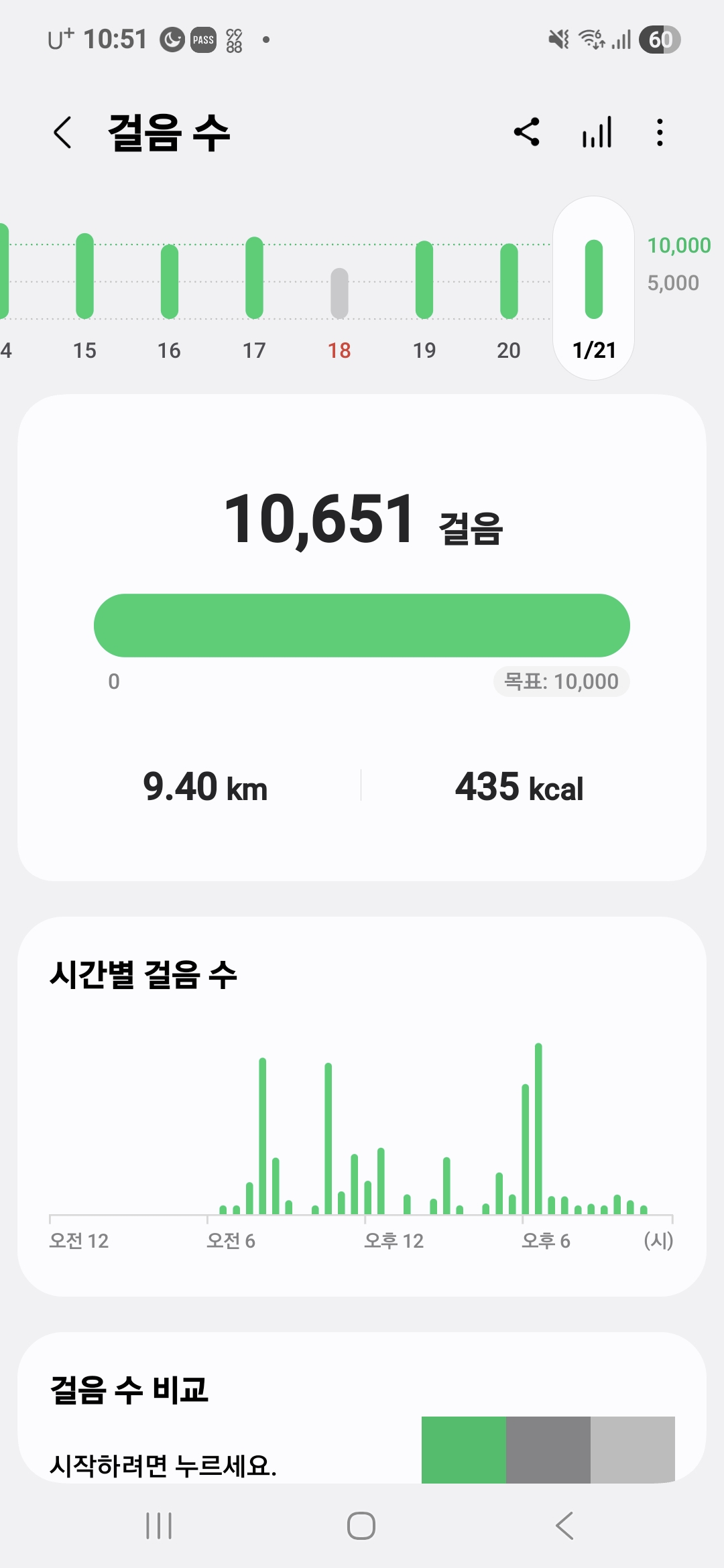
Task: Open recent apps from navigation bar
Action: (x=159, y=1526)
